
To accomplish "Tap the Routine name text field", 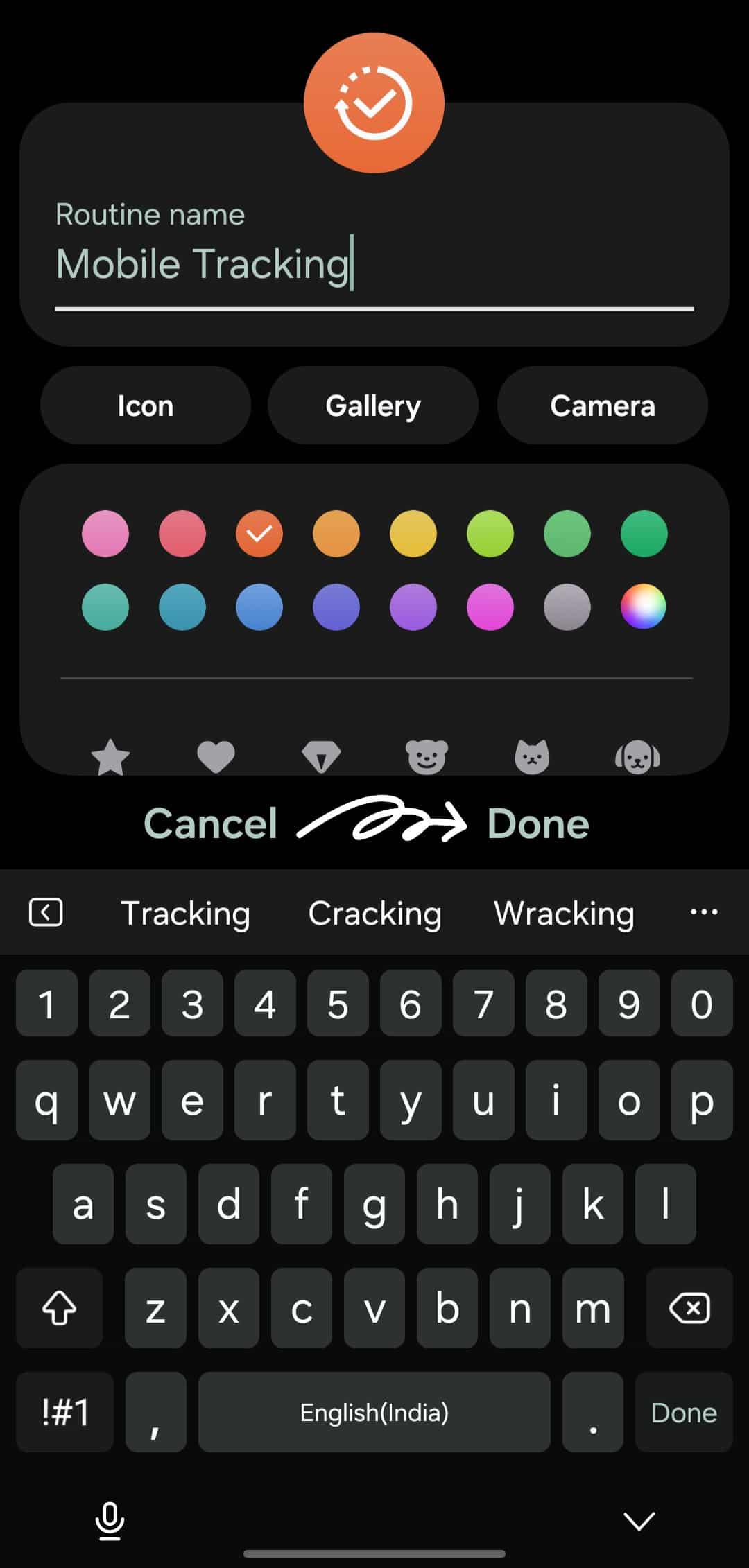I will (374, 265).
